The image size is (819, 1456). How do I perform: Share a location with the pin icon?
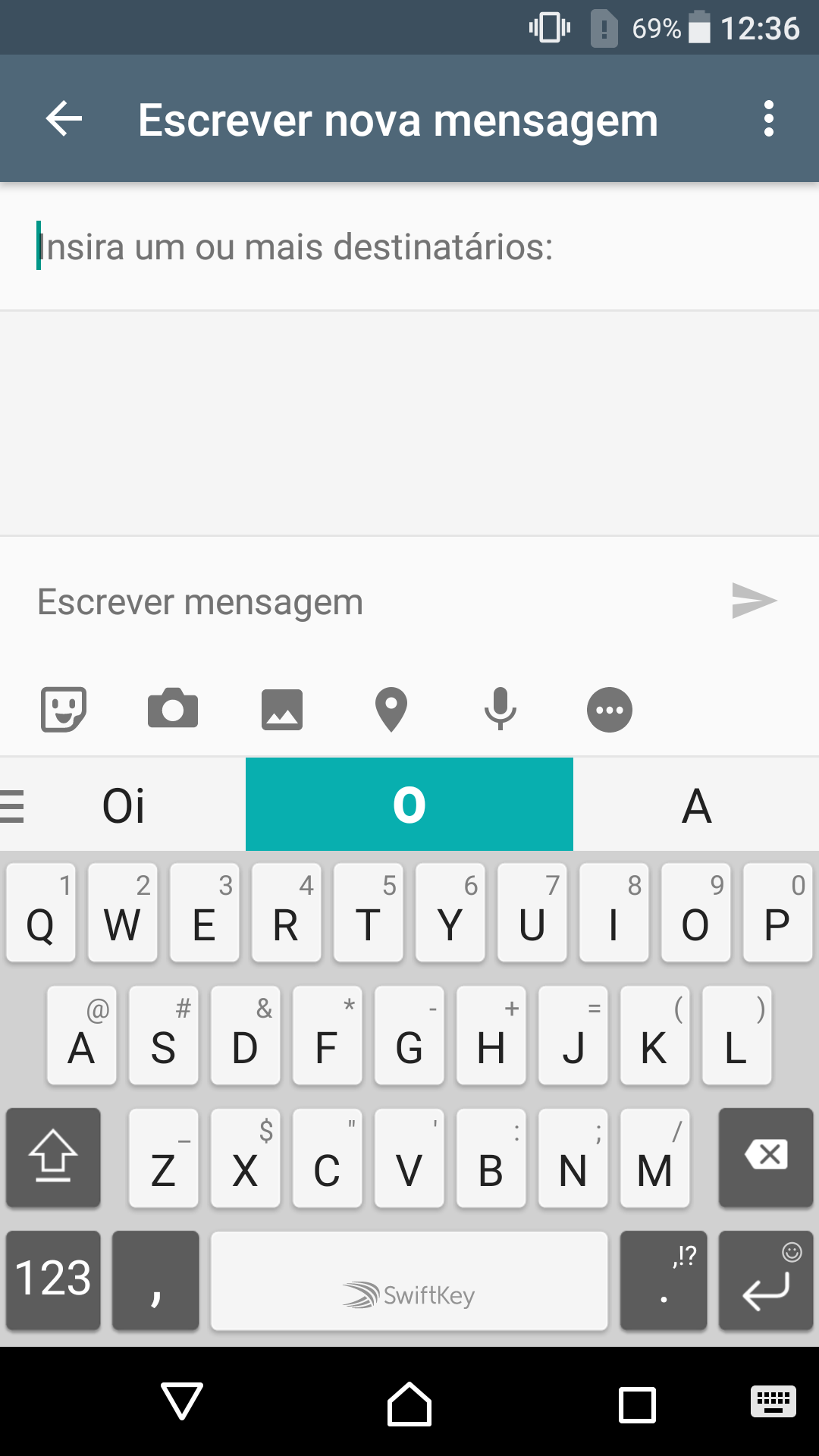[x=391, y=710]
